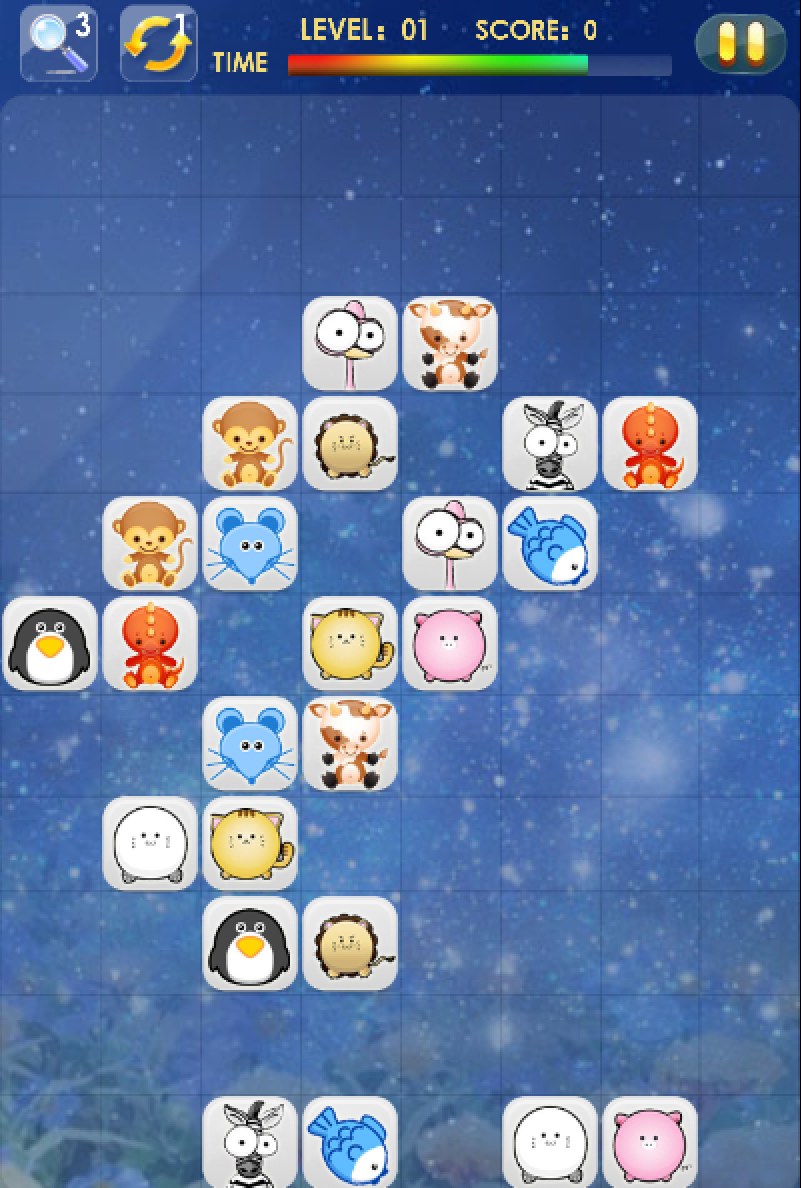Click the lion tile next to the monkey
Image resolution: width=801 pixels, height=1188 pixels.
point(350,443)
